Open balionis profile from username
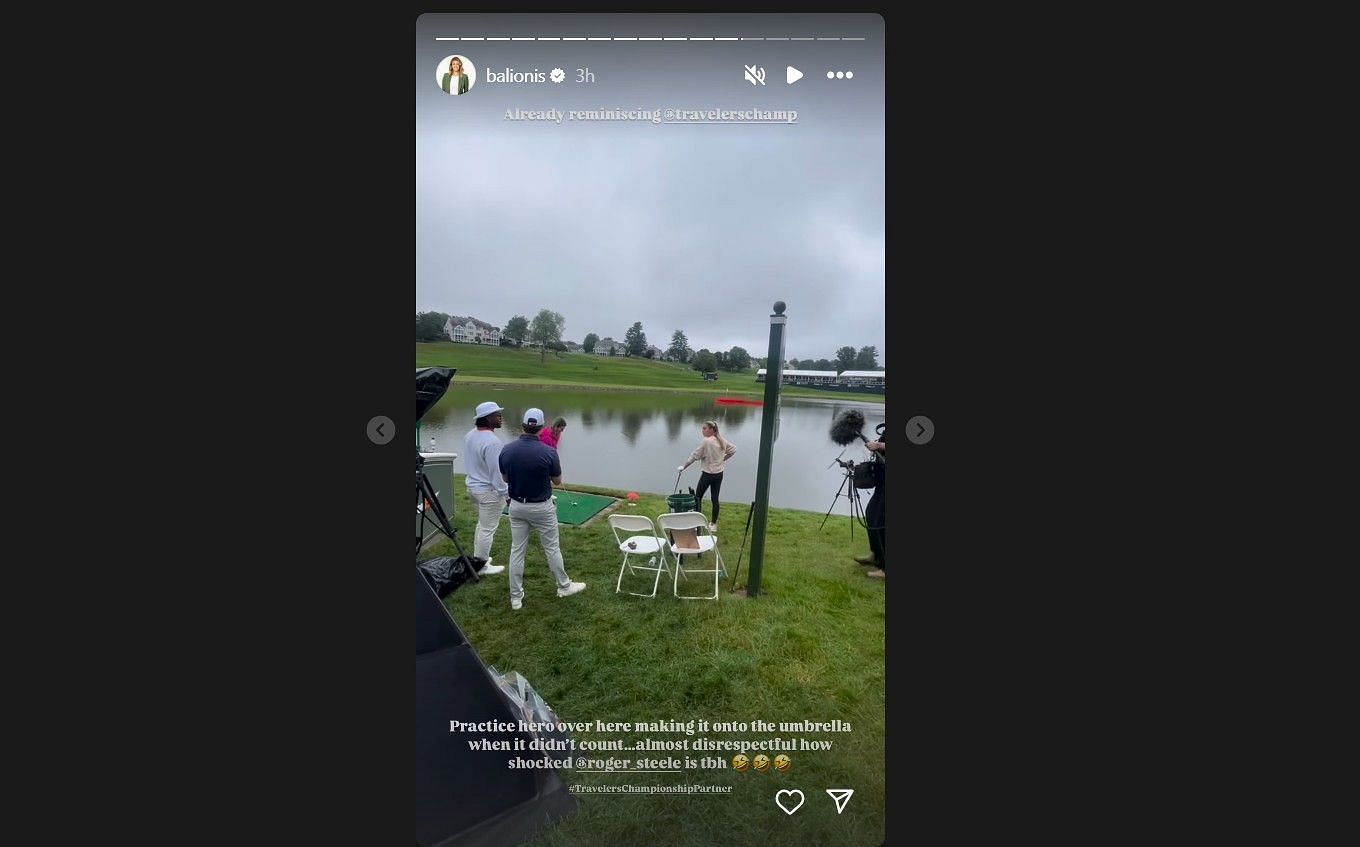The image size is (1360, 847). [x=516, y=76]
